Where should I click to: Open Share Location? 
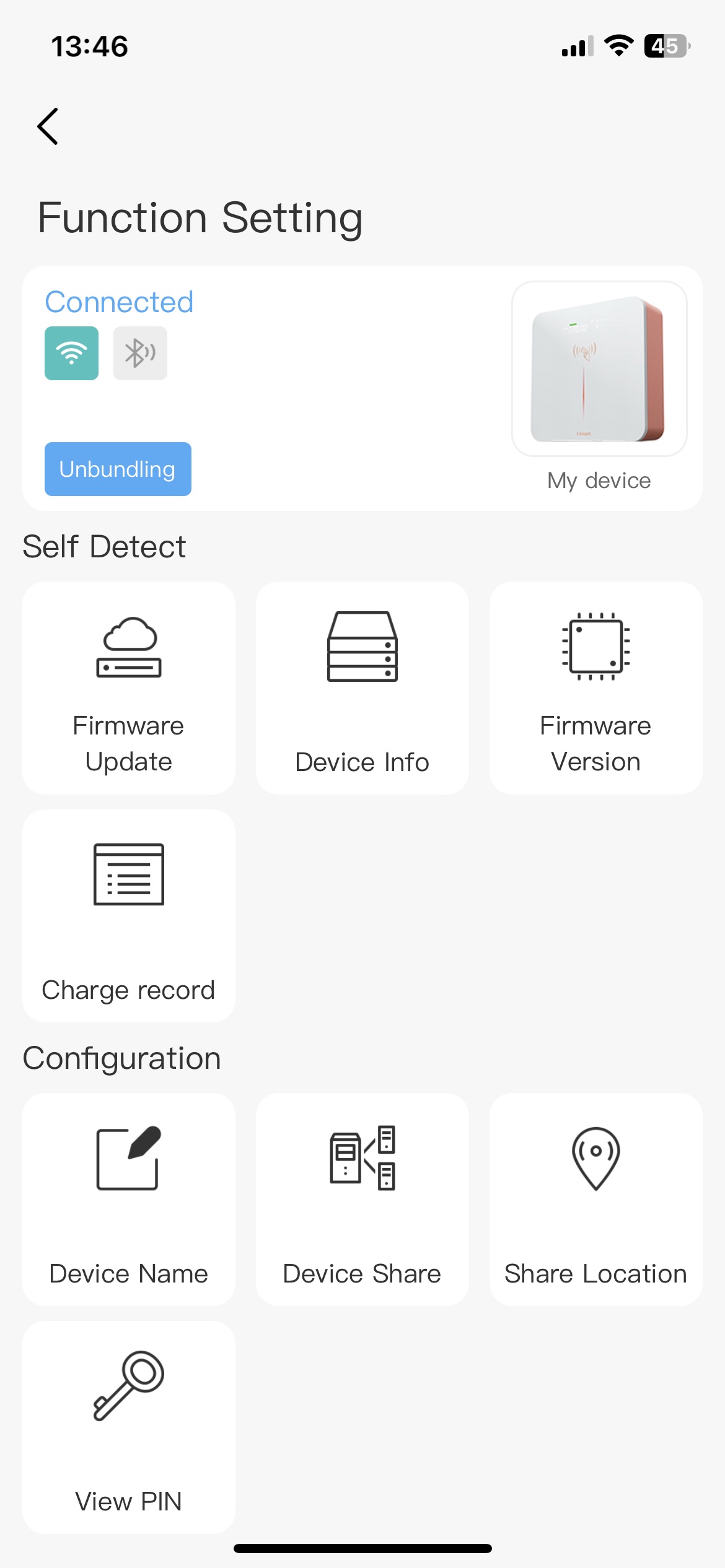coord(595,1199)
